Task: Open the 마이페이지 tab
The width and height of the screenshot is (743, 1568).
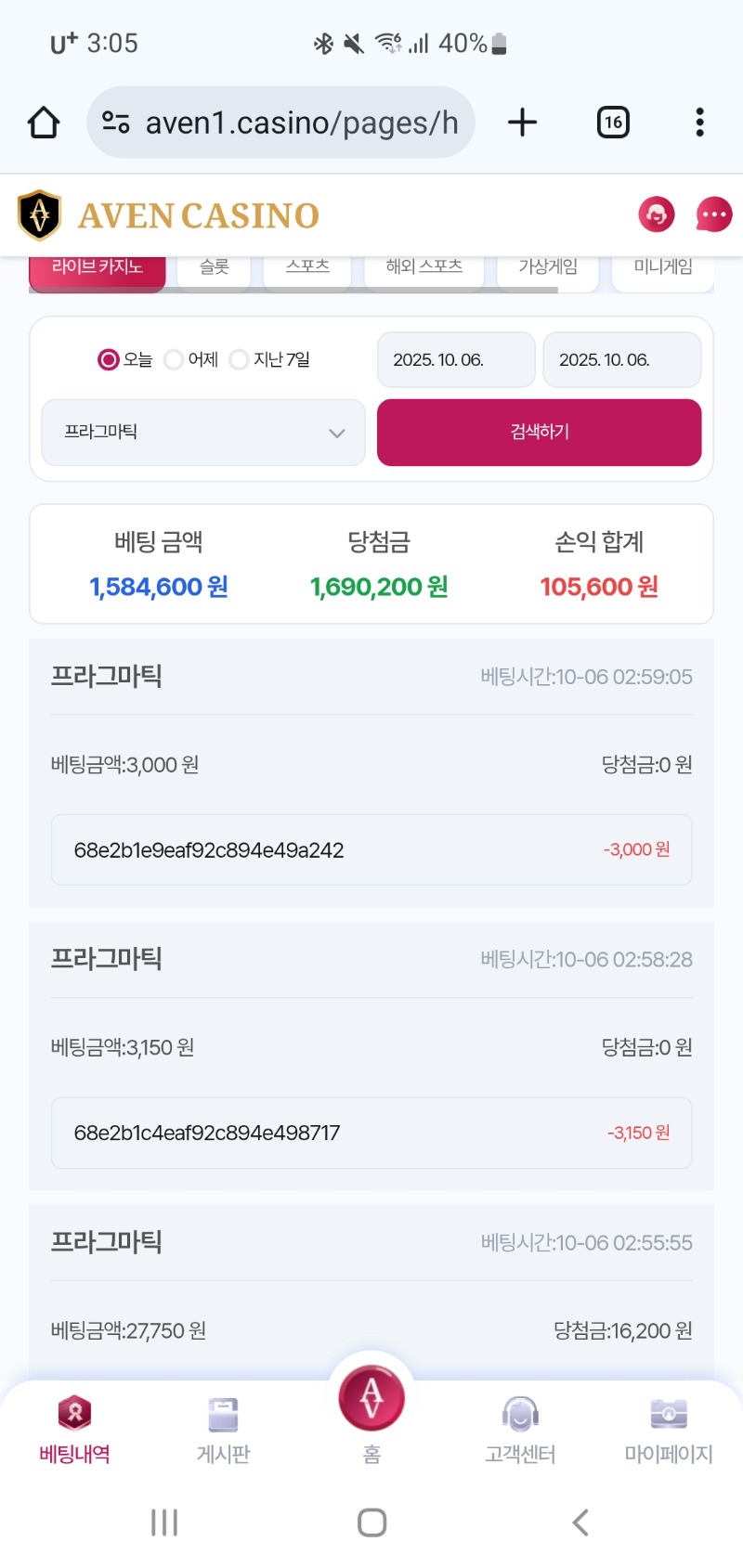Action: point(669,1430)
